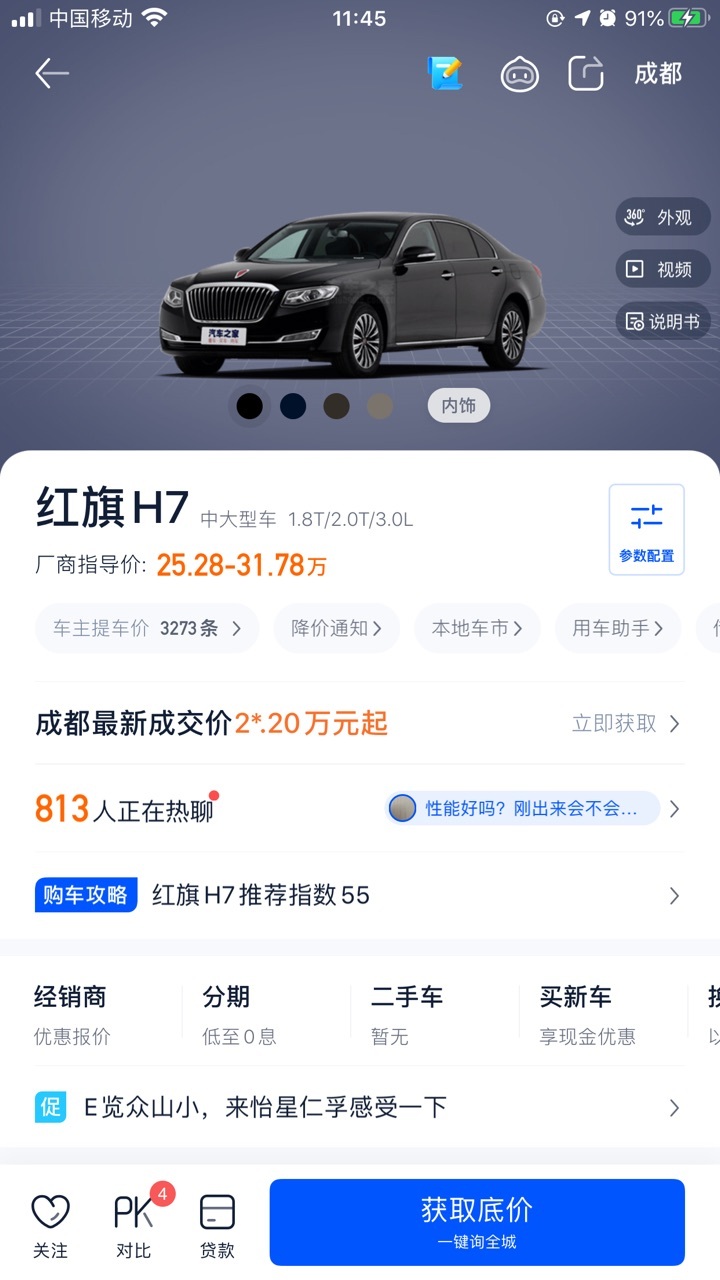Open the 813人正在热聊 chat row
Screen dimensions: 720x1280
(360, 808)
